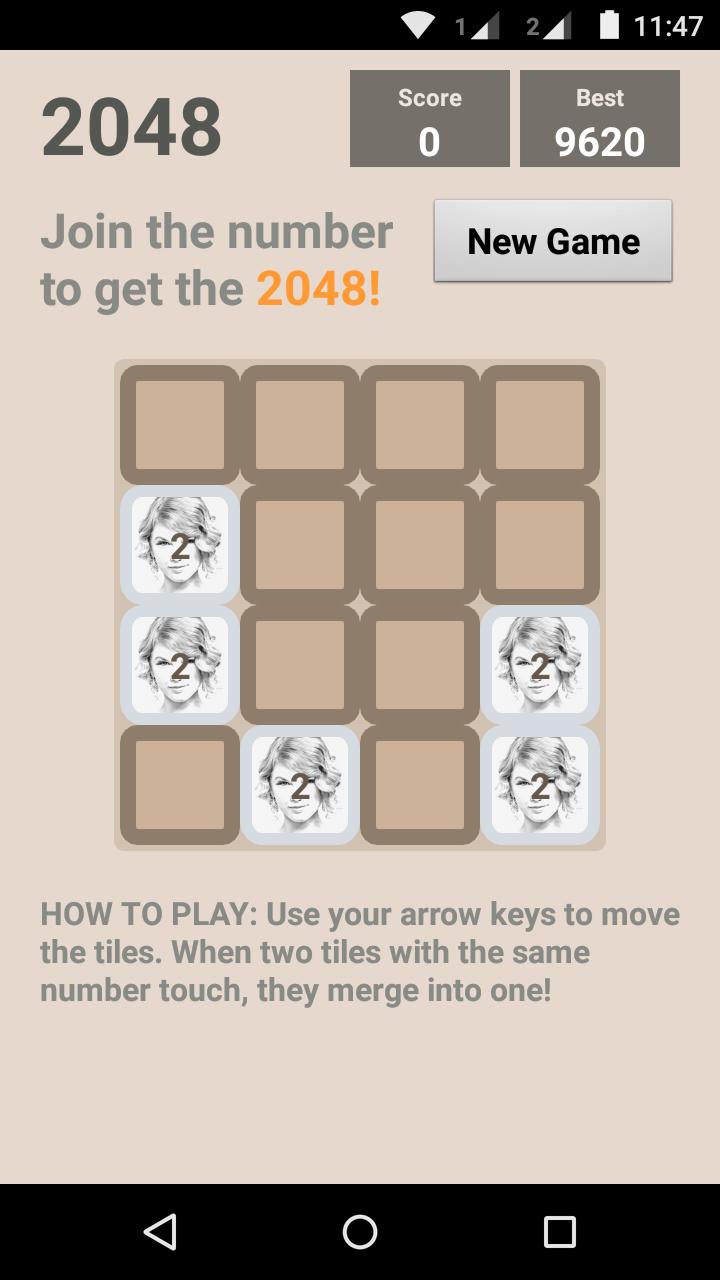
Task: Return to the home screen
Action: (360, 1232)
